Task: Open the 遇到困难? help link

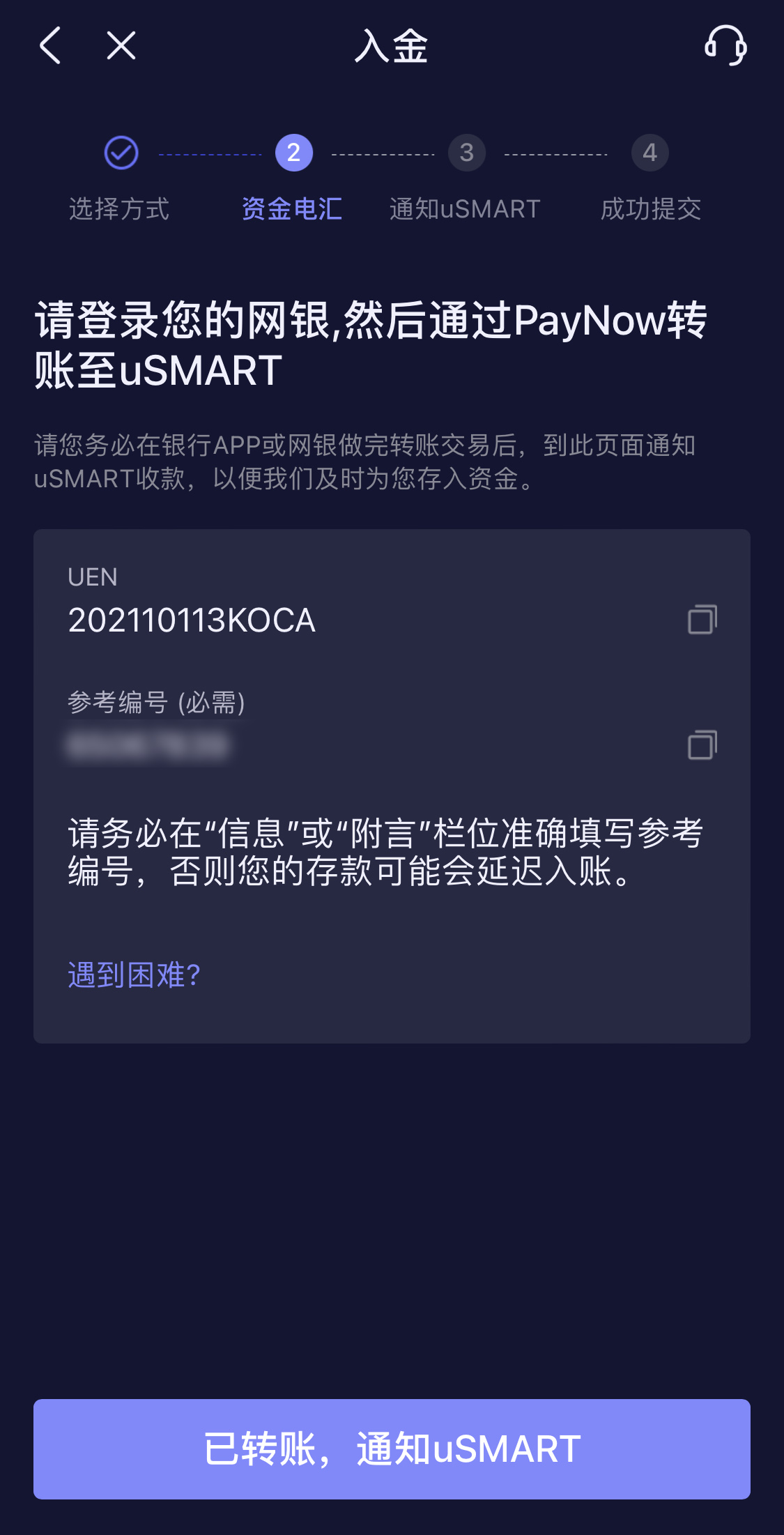Action: [x=134, y=975]
